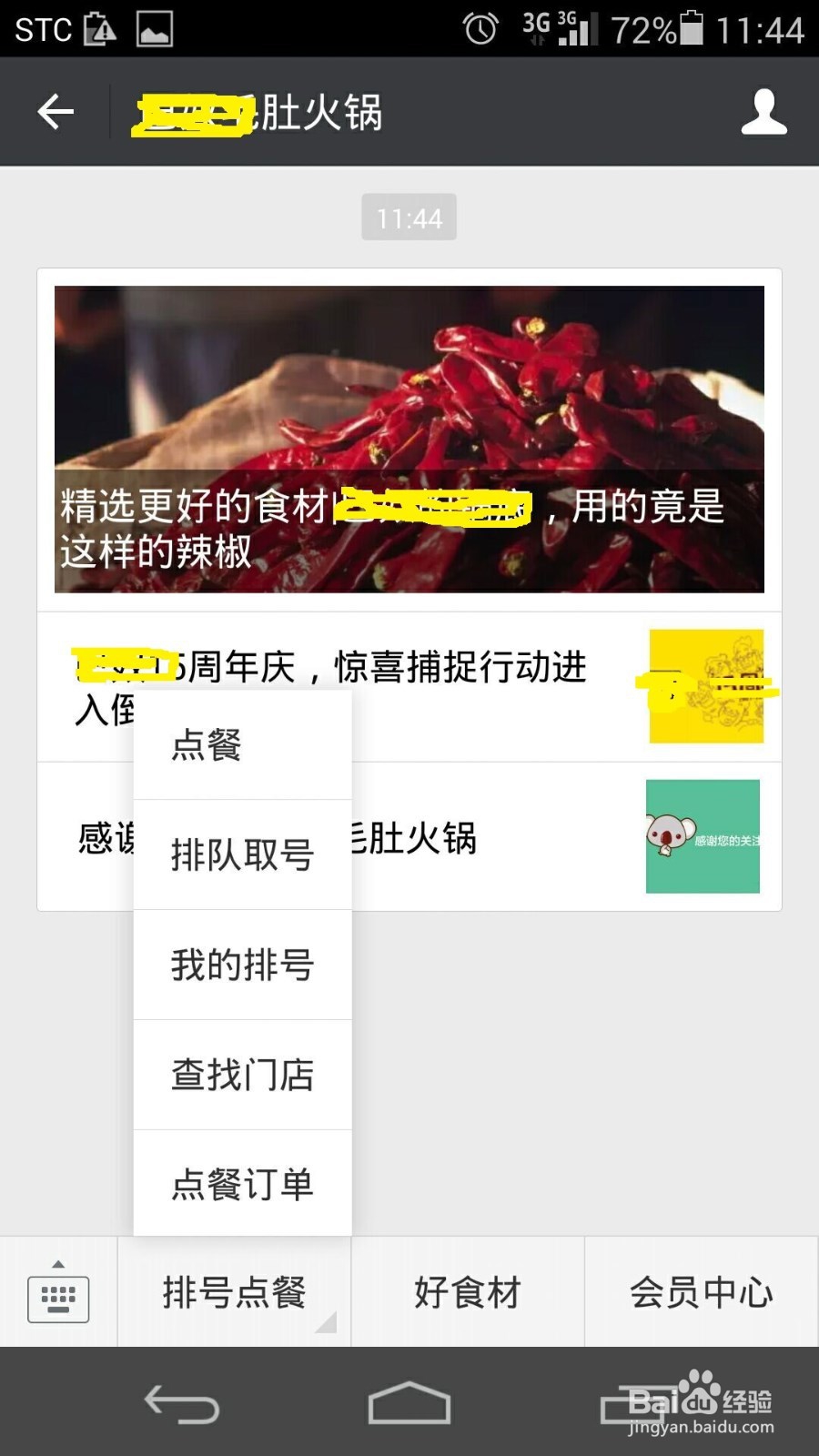Image resolution: width=819 pixels, height=1456 pixels.
Task: Open the 会员中心 bottom menu
Action: [x=702, y=1291]
